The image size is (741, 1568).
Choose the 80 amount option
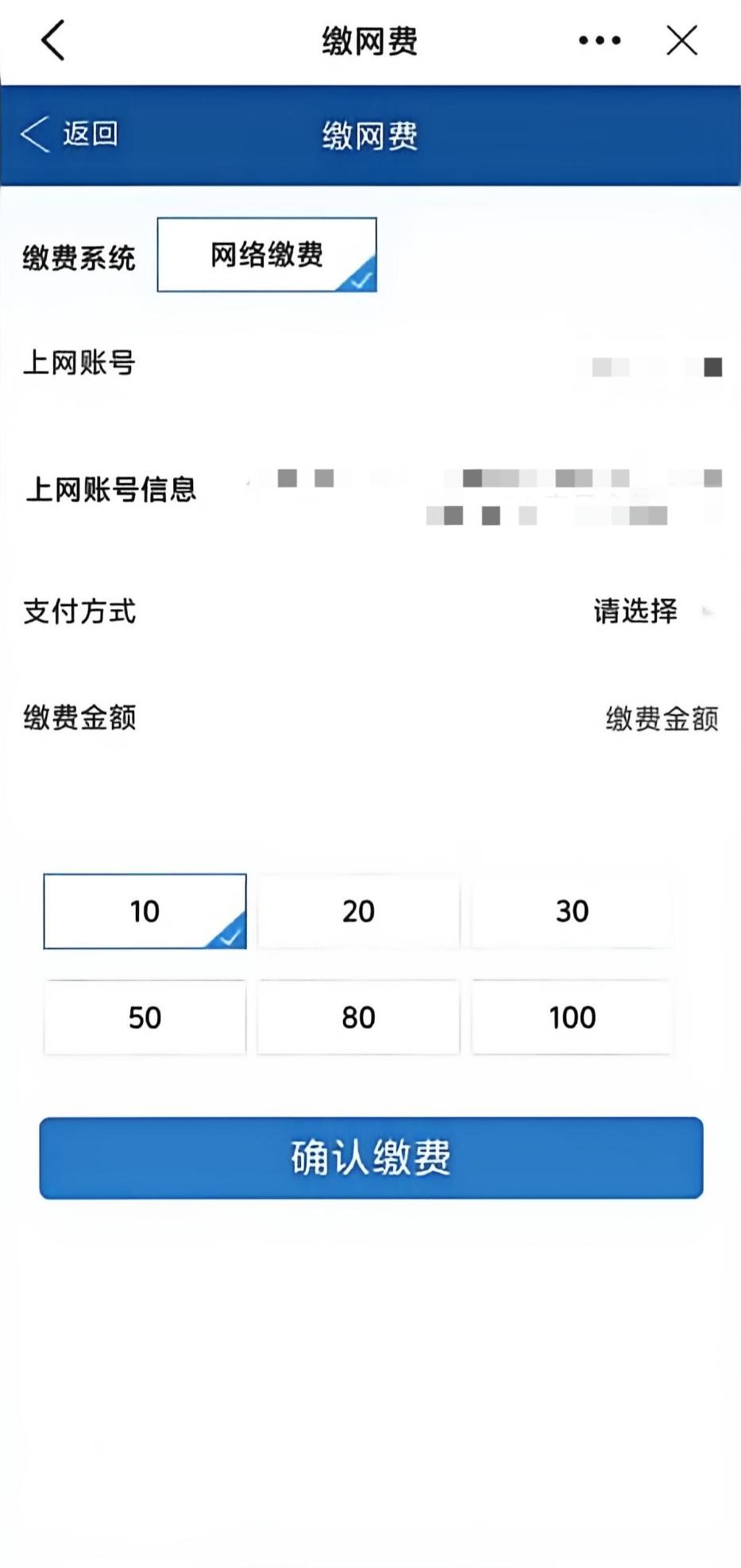pyautogui.click(x=358, y=1018)
